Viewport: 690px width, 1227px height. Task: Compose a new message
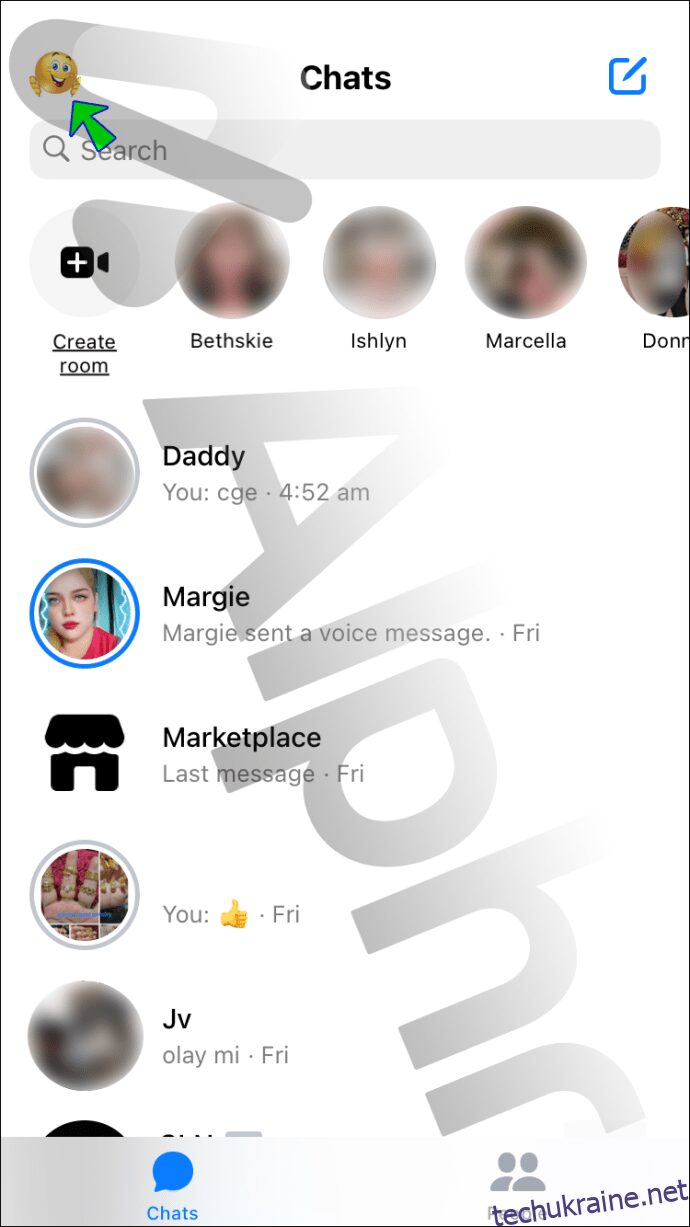(628, 76)
